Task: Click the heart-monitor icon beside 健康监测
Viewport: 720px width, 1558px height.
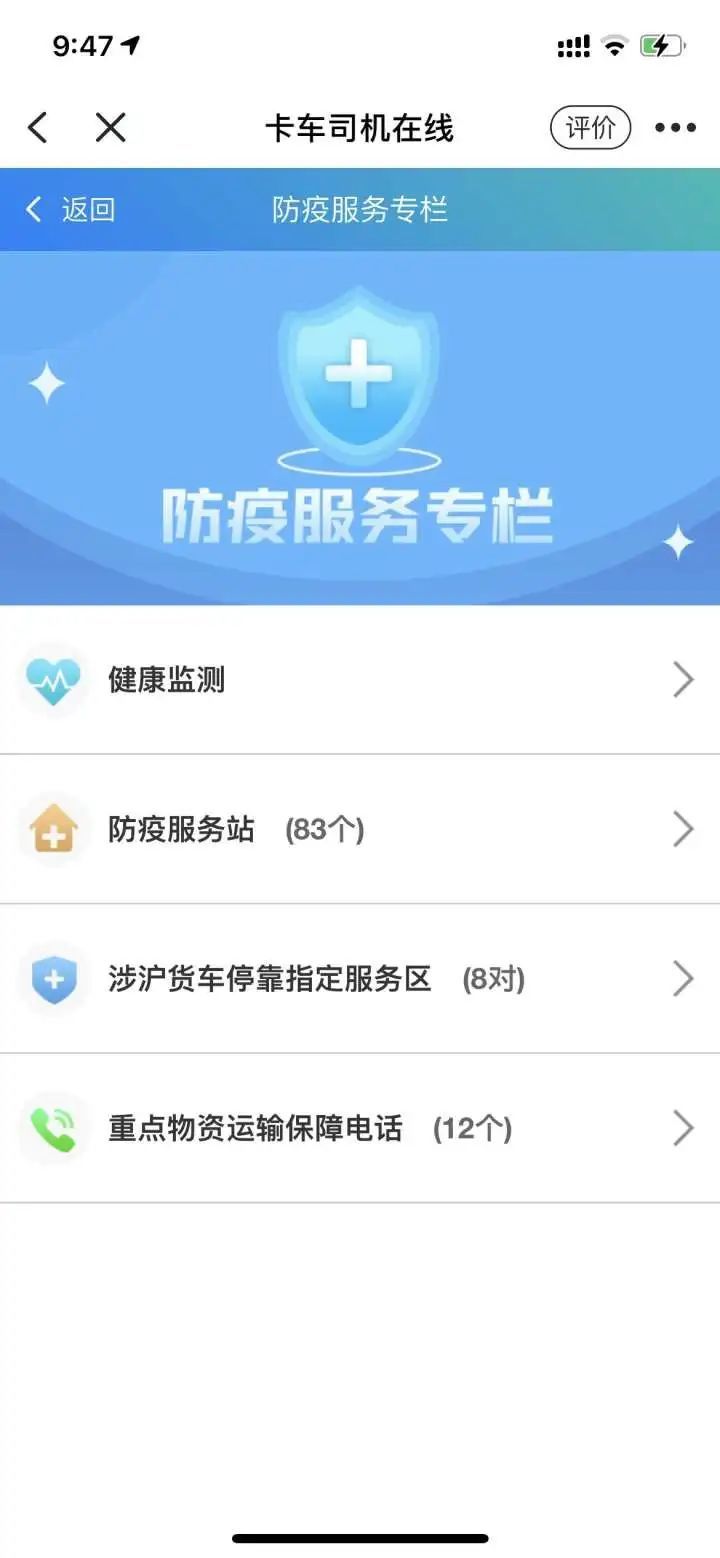Action: pos(53,679)
